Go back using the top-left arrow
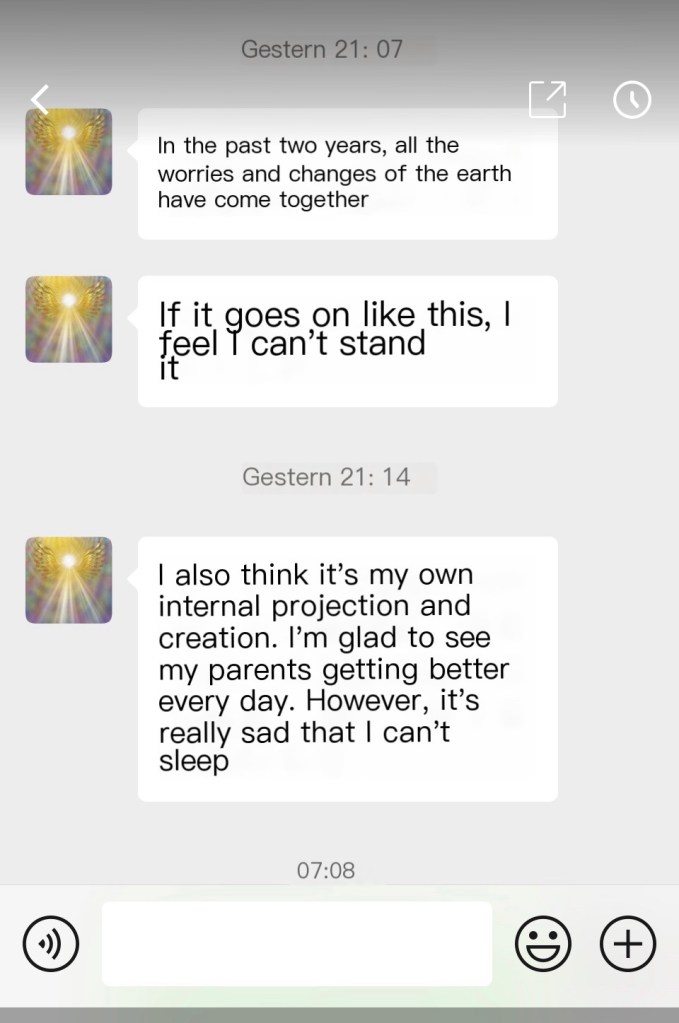 coord(40,99)
